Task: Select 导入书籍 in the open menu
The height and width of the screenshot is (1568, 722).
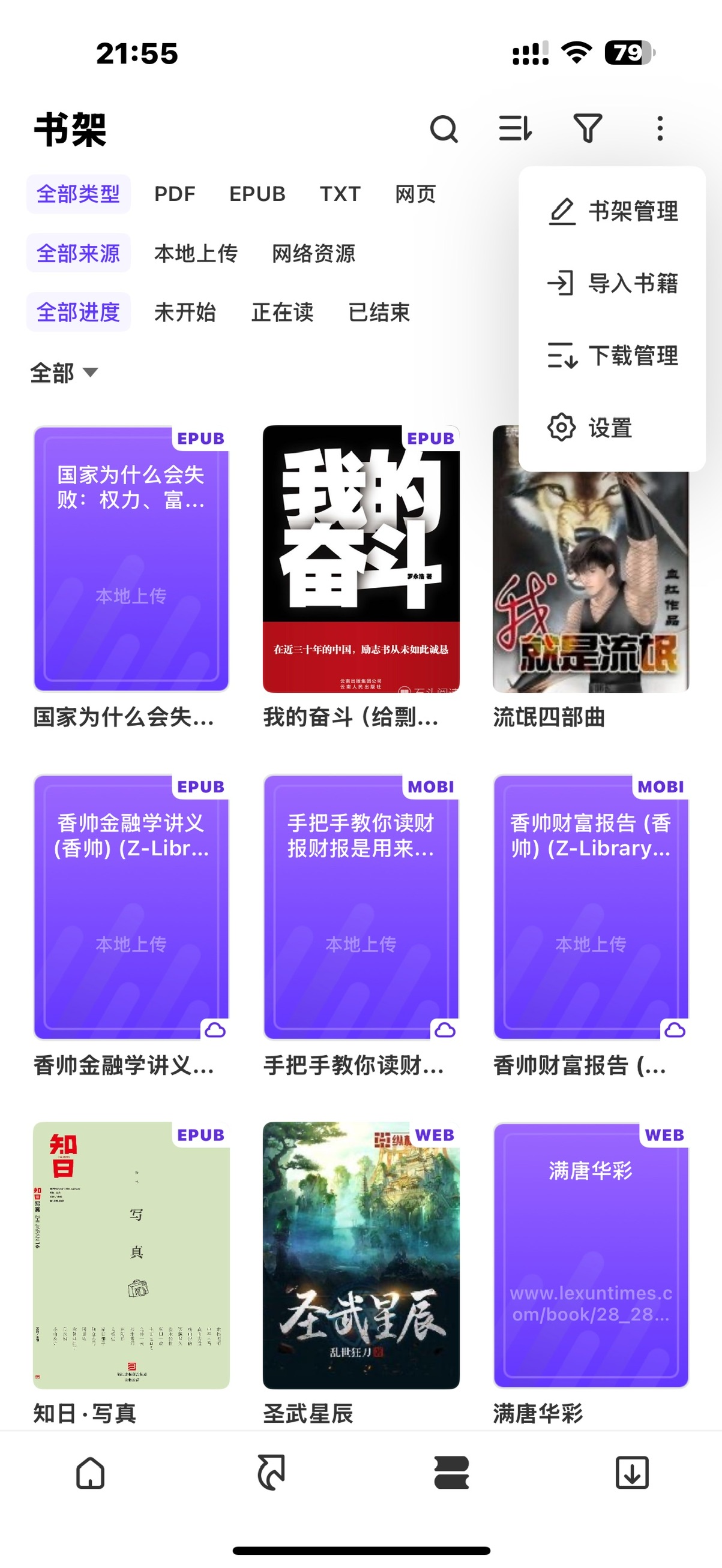Action: (635, 284)
